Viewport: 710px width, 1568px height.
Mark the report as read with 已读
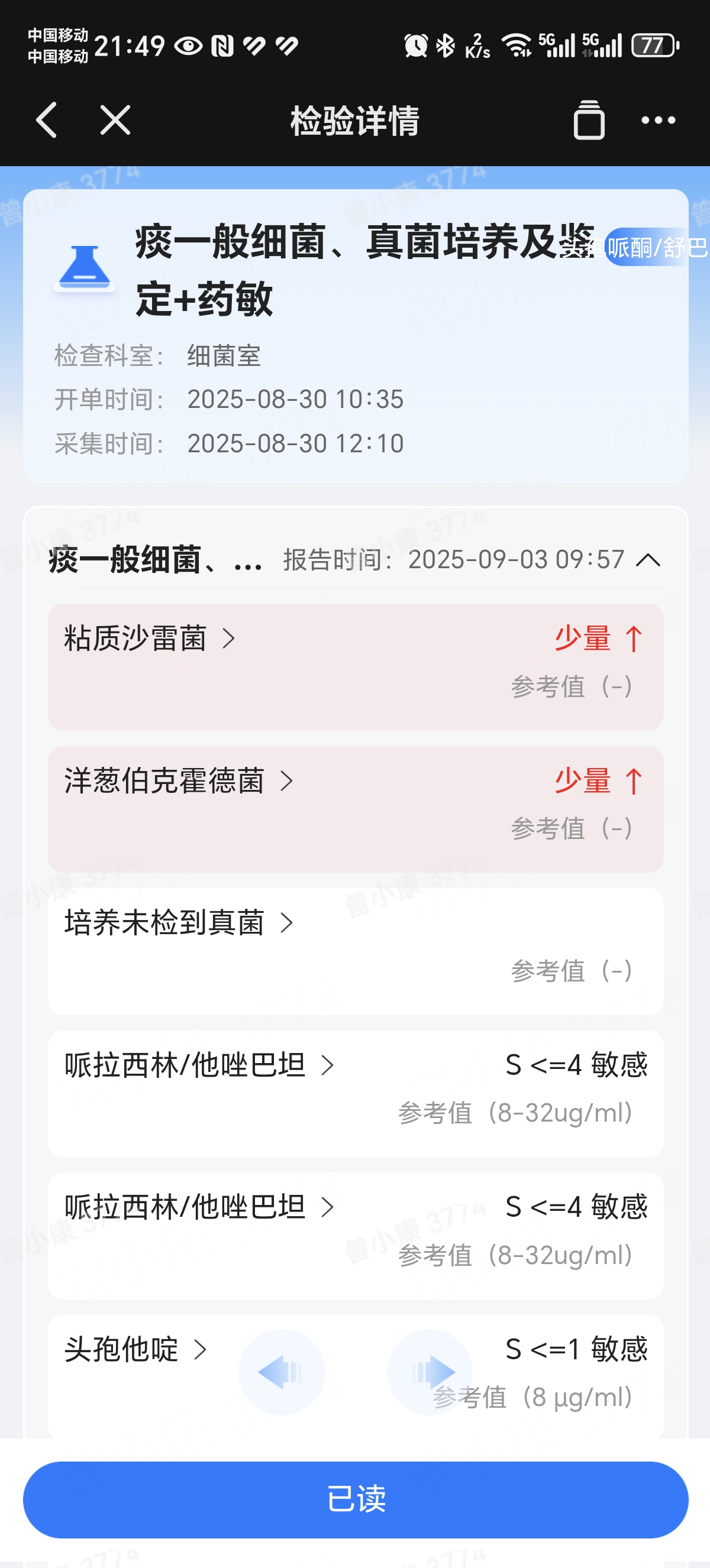click(x=356, y=1499)
